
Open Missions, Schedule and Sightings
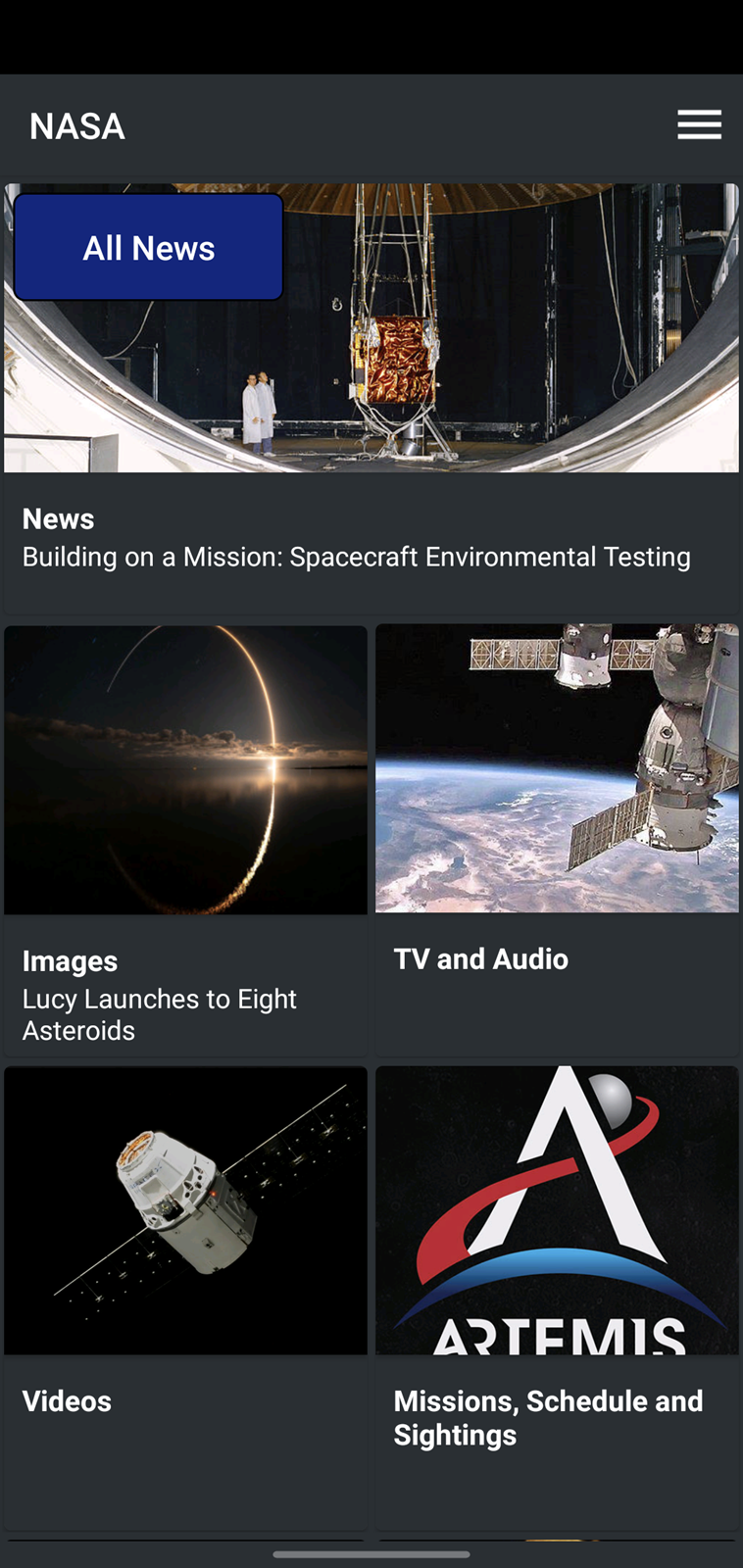pyautogui.click(x=557, y=1298)
